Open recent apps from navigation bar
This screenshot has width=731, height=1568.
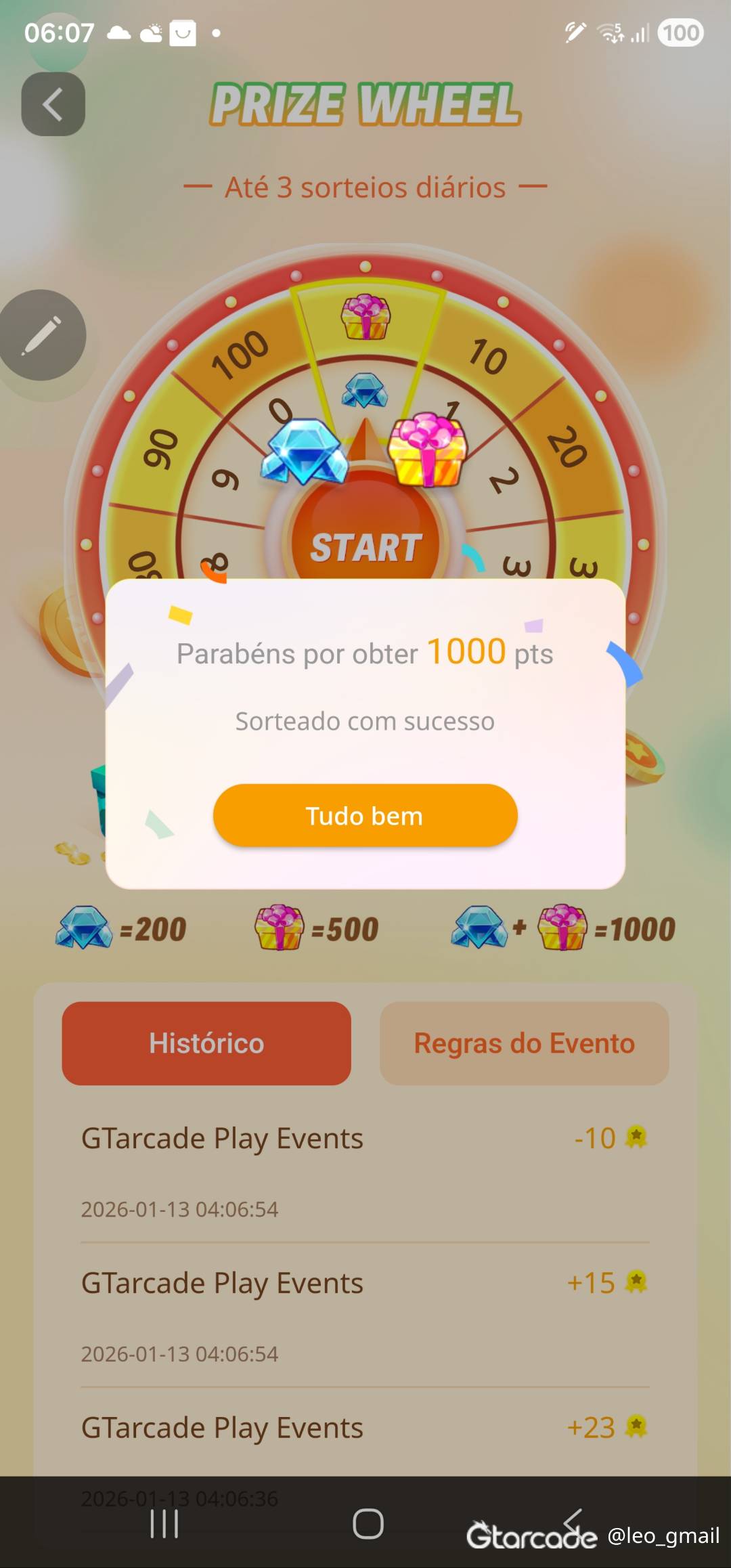pos(164,1524)
